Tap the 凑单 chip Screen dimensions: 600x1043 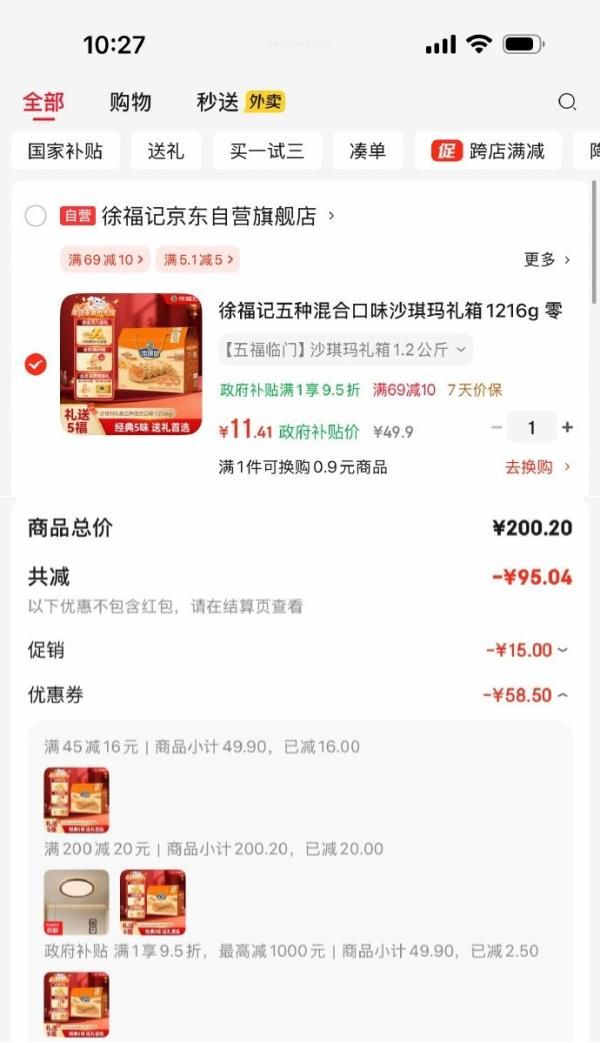click(368, 151)
